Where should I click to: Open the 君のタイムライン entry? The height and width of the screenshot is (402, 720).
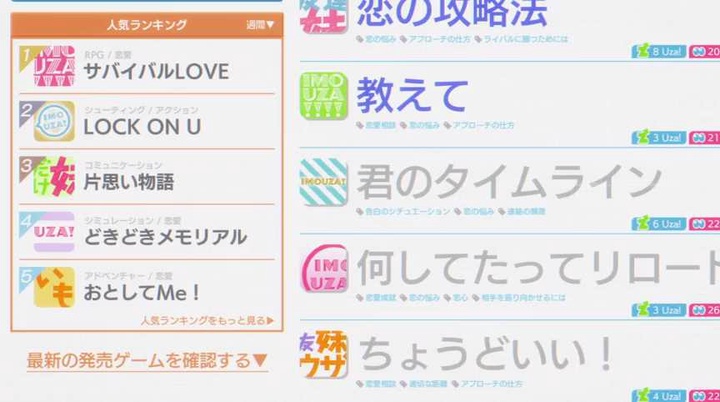[509, 182]
